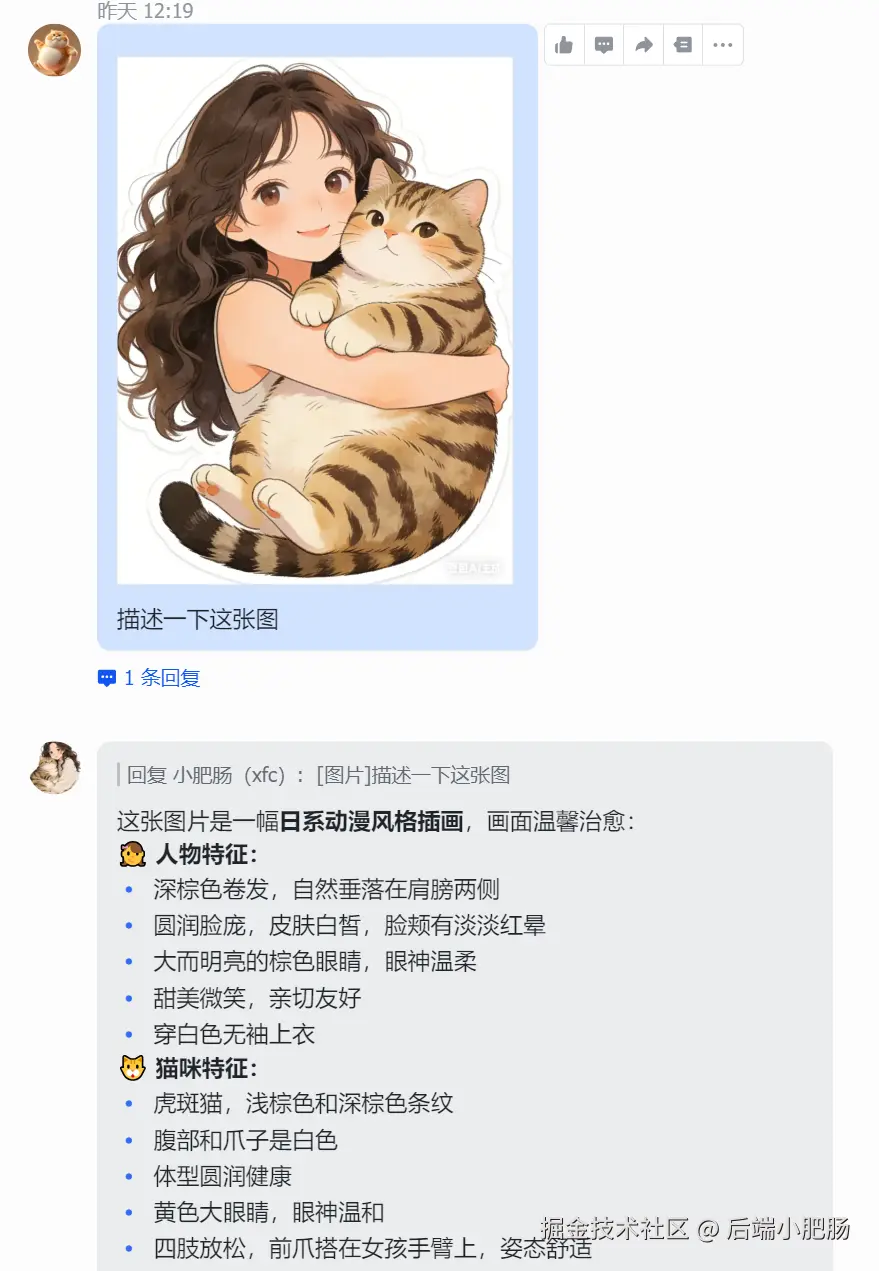Image resolution: width=879 pixels, height=1271 pixels.
Task: Jump to the quoted 回复 小肥肠 message
Action: (x=318, y=775)
